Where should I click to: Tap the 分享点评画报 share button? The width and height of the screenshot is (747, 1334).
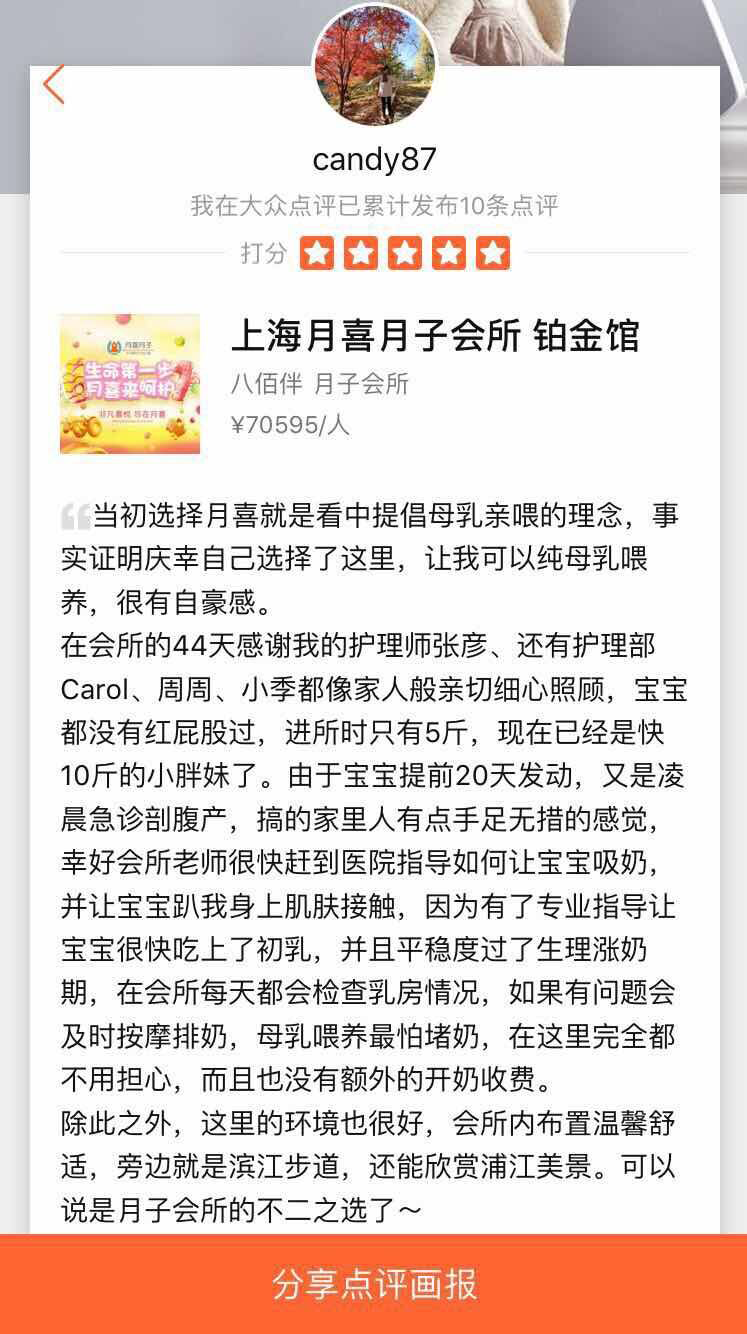[x=374, y=1284]
